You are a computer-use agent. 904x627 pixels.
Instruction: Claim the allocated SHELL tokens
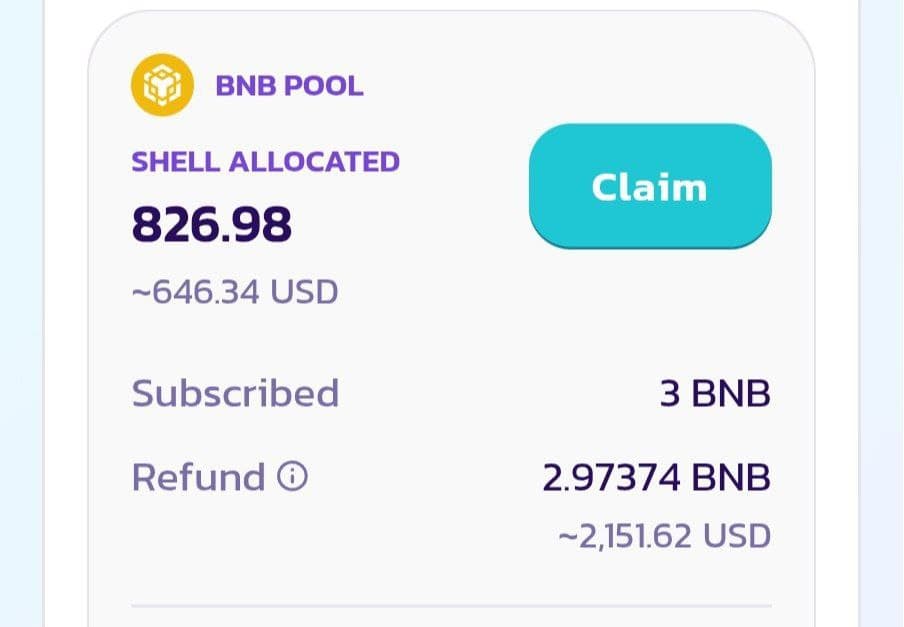[650, 186]
